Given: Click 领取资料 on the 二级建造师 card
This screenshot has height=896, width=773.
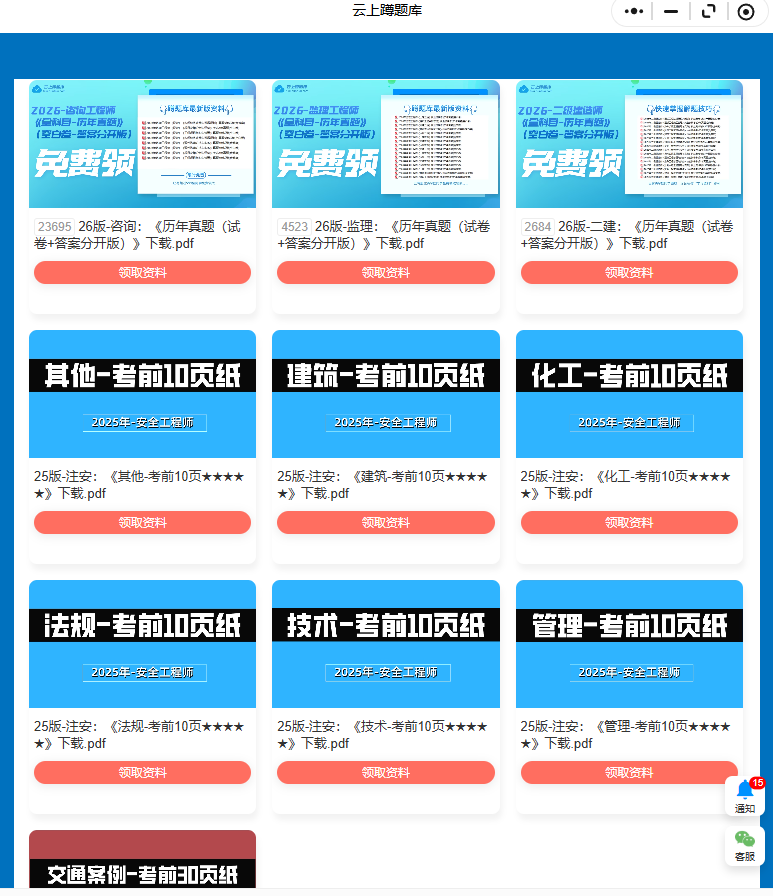Looking at the screenshot, I should pos(629,272).
